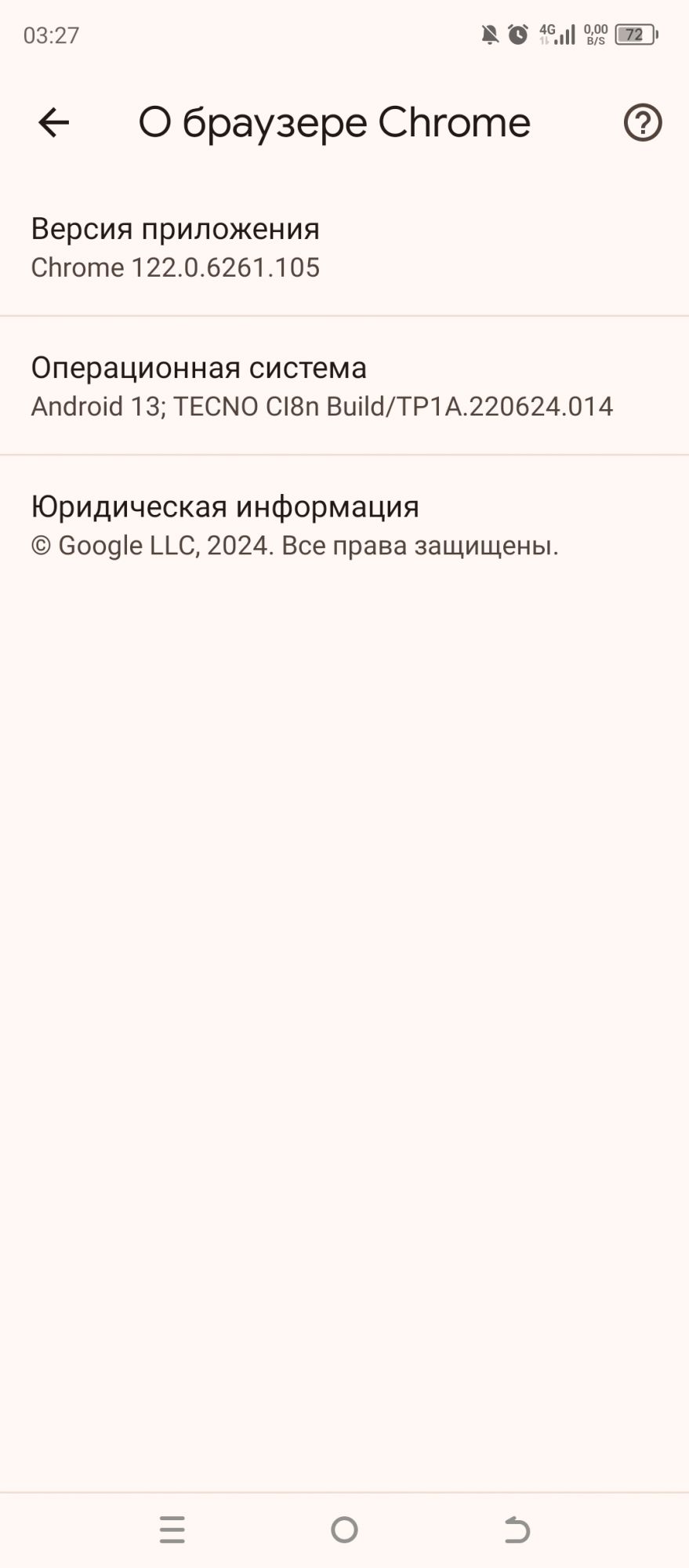Go back from the About Chrome page
689x1568 pixels.
[x=53, y=123]
